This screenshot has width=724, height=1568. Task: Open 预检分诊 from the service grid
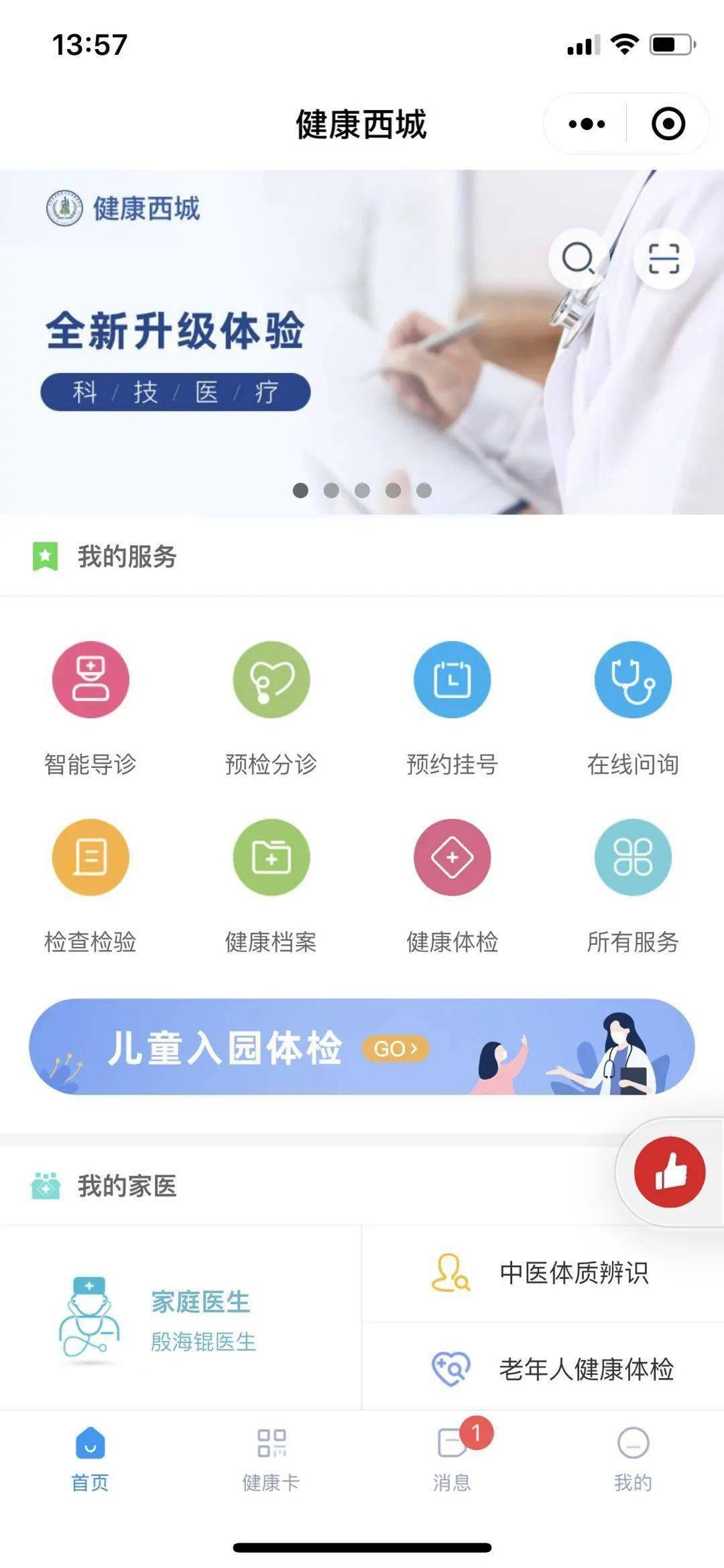tap(271, 679)
